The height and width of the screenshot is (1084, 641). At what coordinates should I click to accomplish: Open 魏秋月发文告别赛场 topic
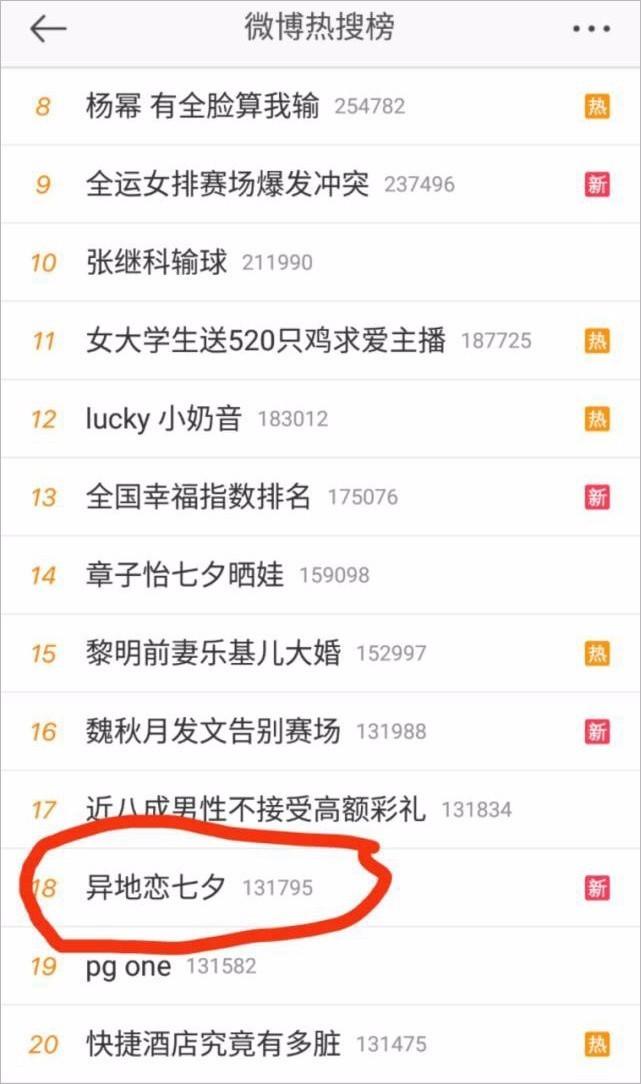[214, 731]
